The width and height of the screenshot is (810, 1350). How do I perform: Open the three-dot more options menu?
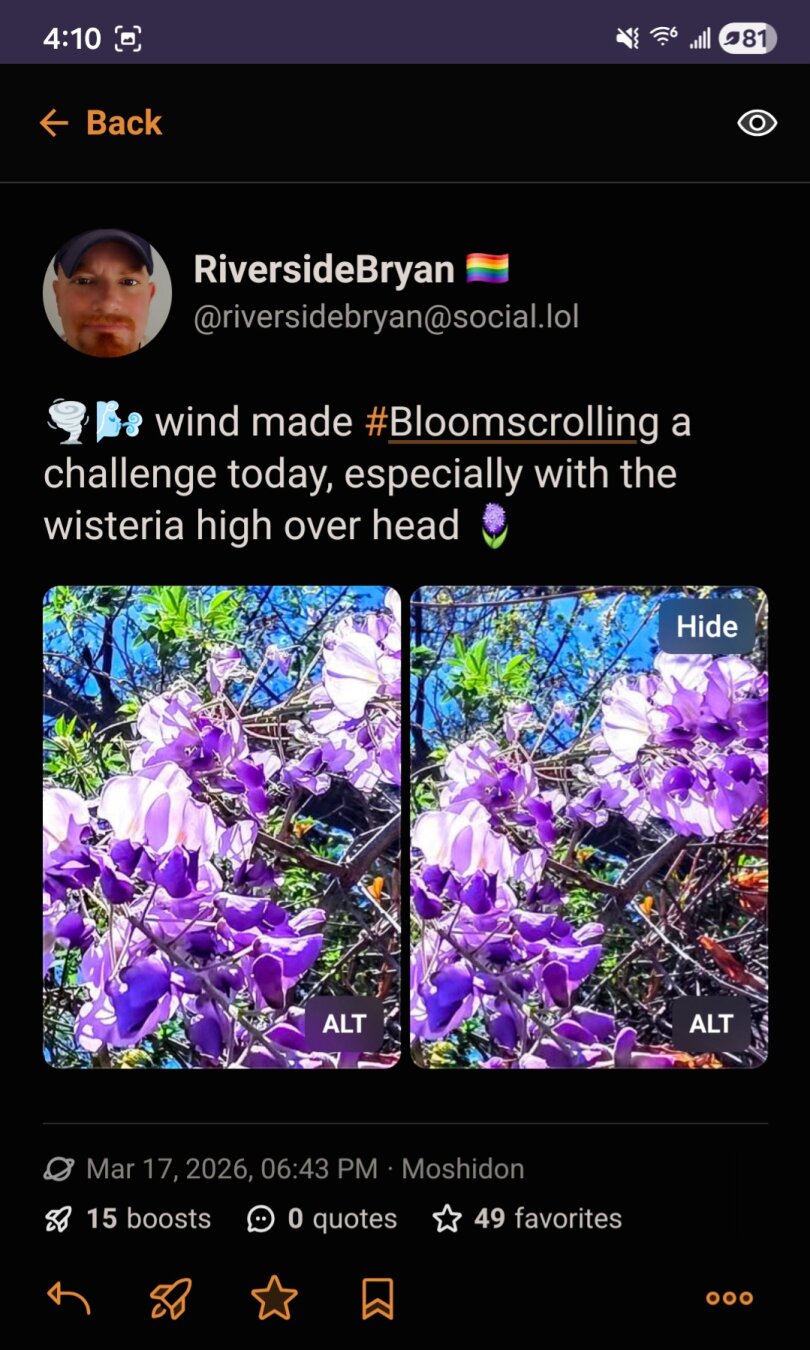729,1298
